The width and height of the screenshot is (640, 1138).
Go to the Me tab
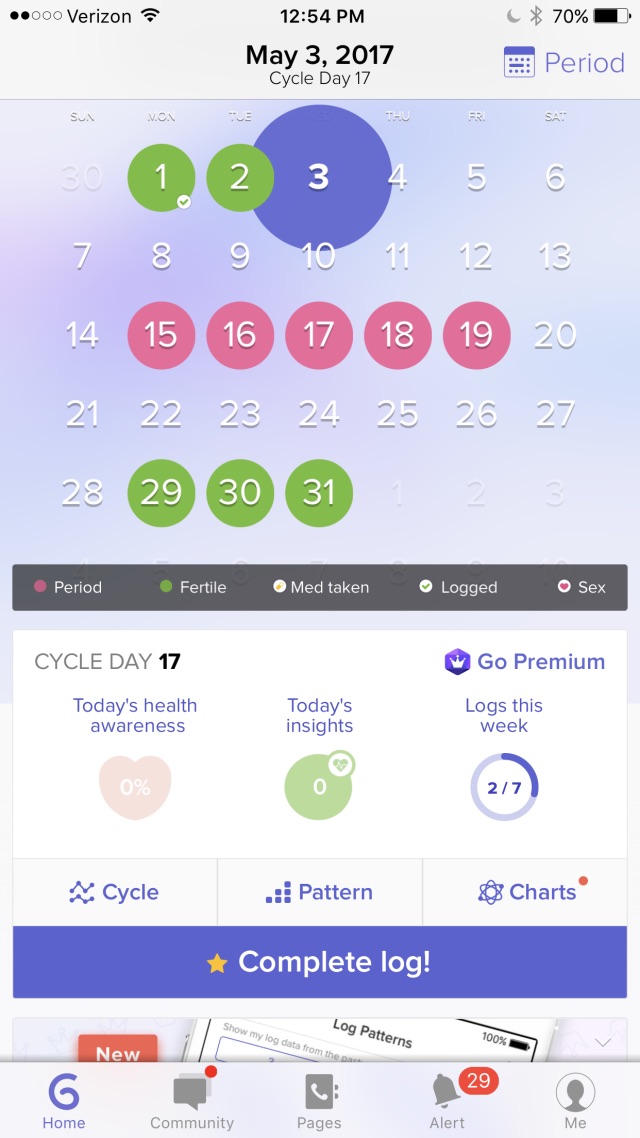(x=575, y=1100)
